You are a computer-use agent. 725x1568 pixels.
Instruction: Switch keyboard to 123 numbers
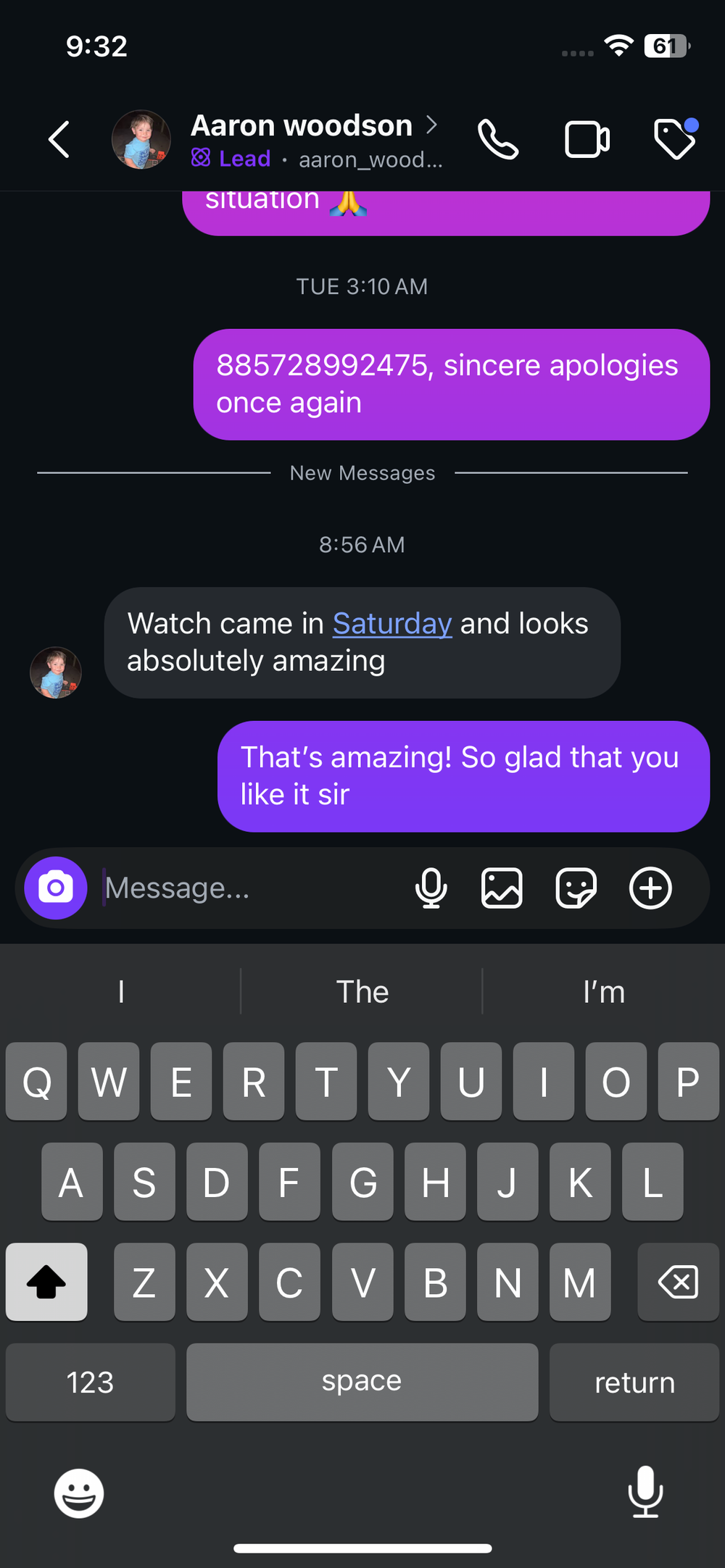pos(90,1382)
